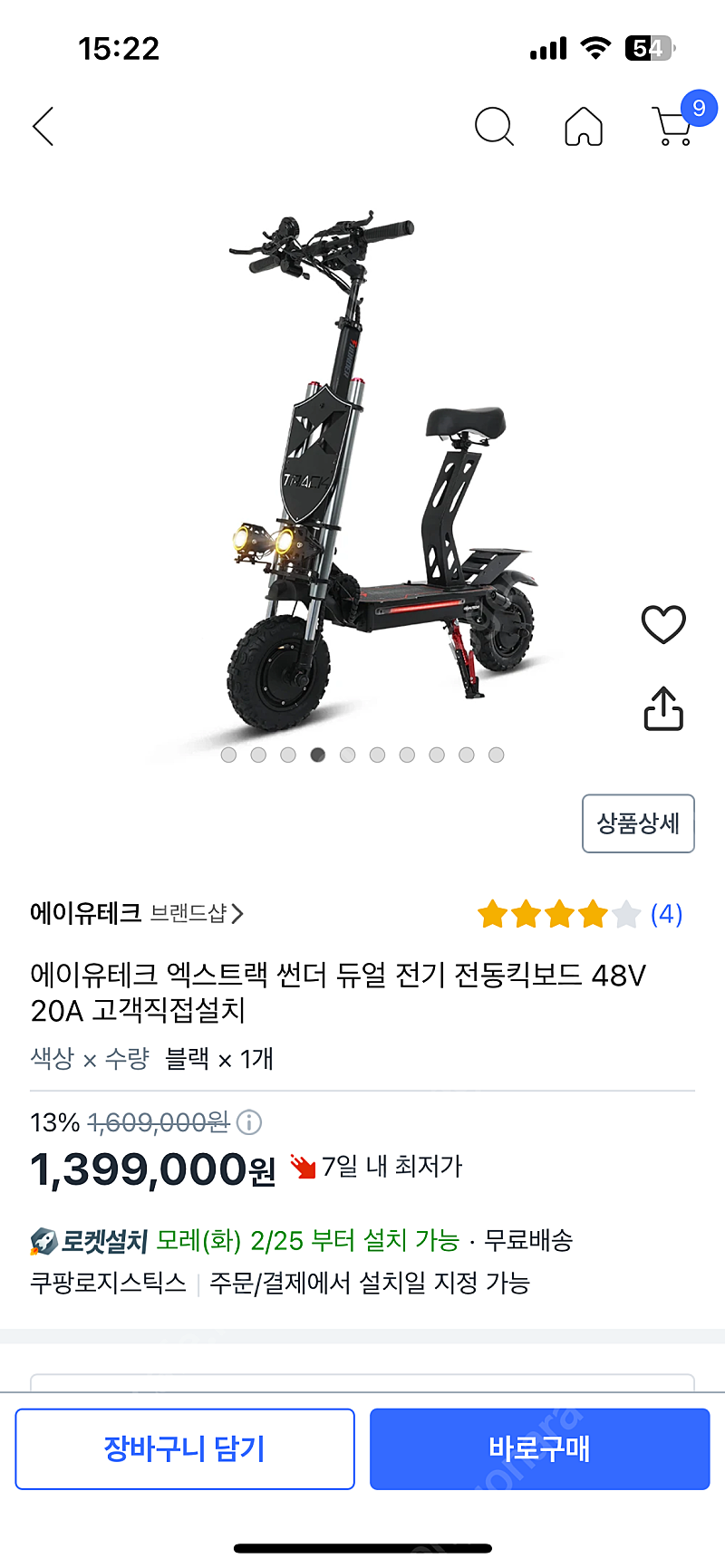The image size is (725, 1568).
Task: Show the info icon next to 1,609,000원
Action: point(249,1123)
